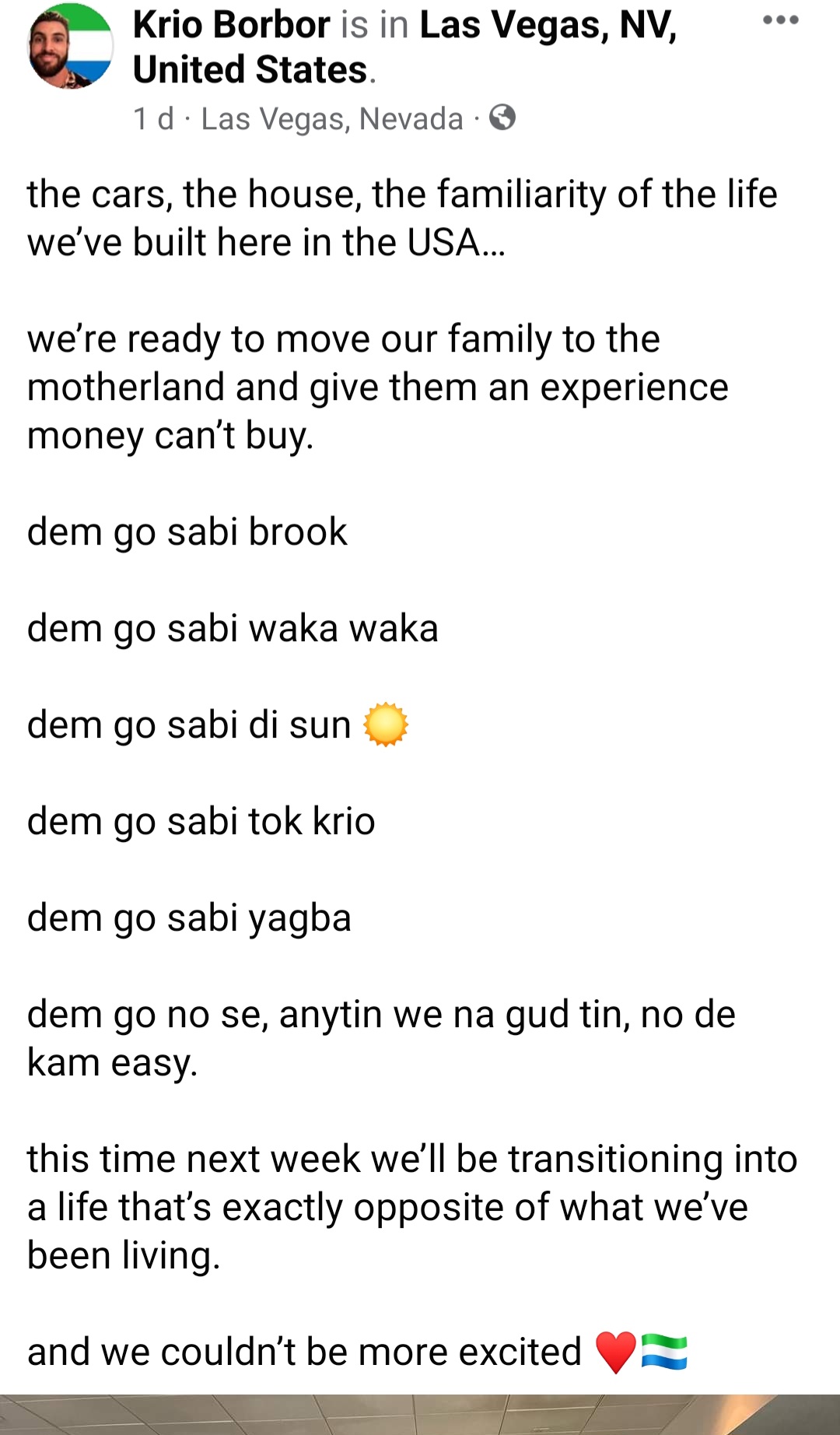
Task: Open Krio Borbor's profile picture
Action: click(x=70, y=47)
